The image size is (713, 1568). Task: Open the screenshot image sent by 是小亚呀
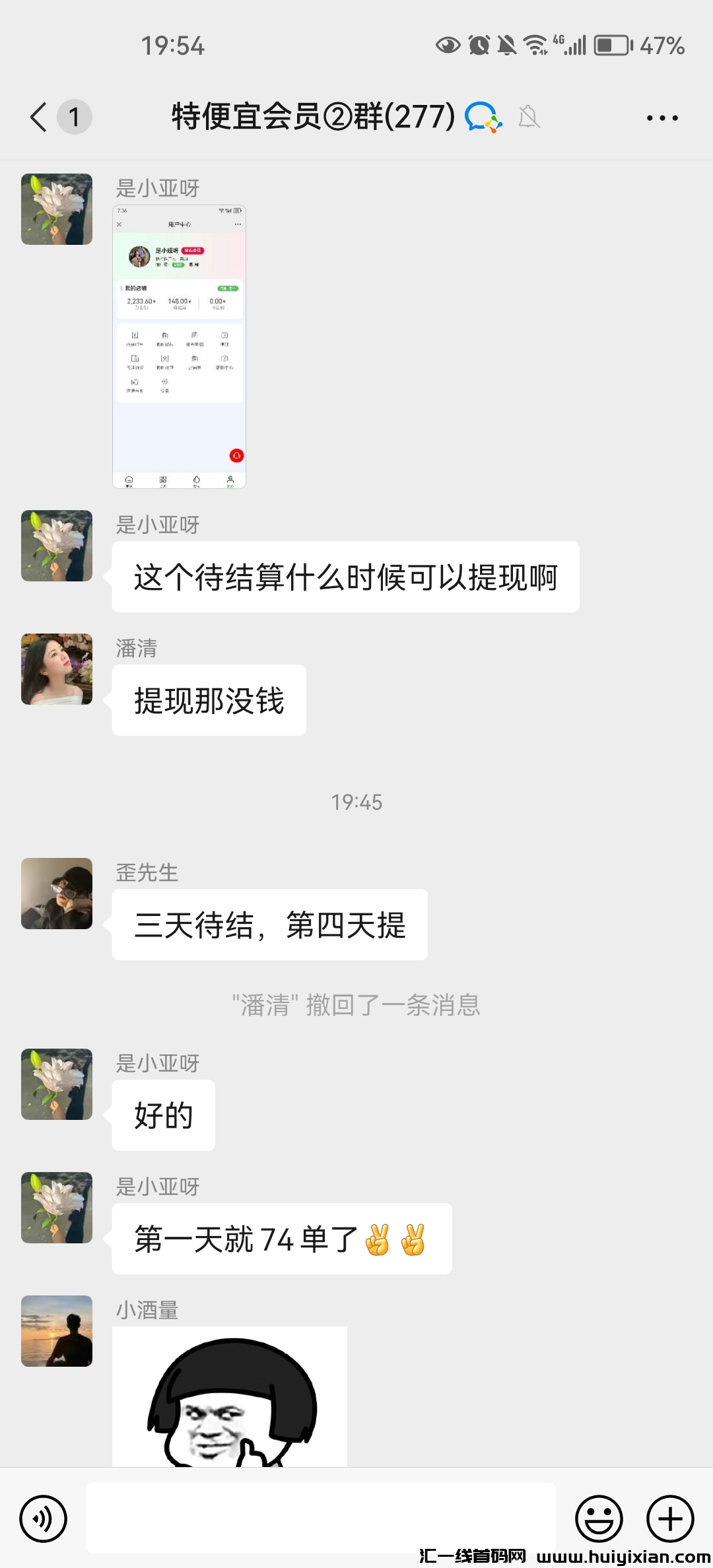pos(179,347)
